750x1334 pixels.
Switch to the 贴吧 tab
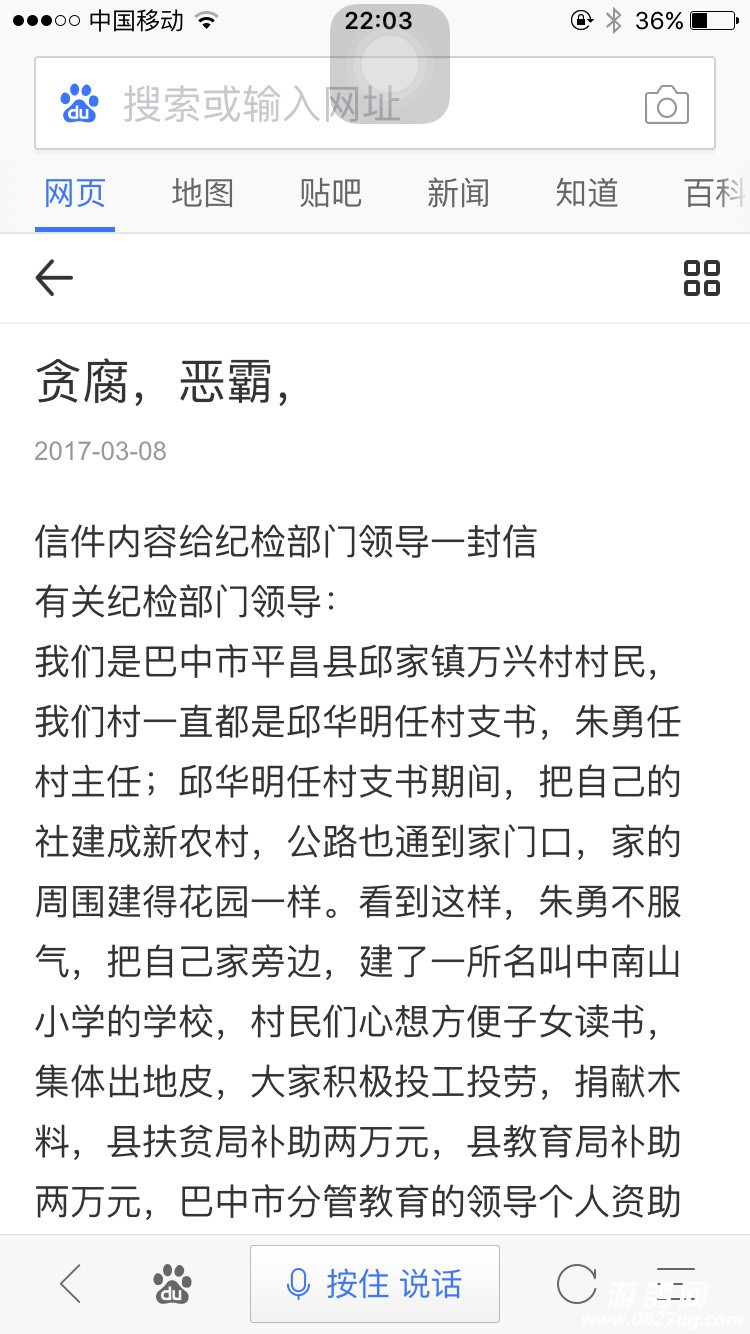click(330, 193)
